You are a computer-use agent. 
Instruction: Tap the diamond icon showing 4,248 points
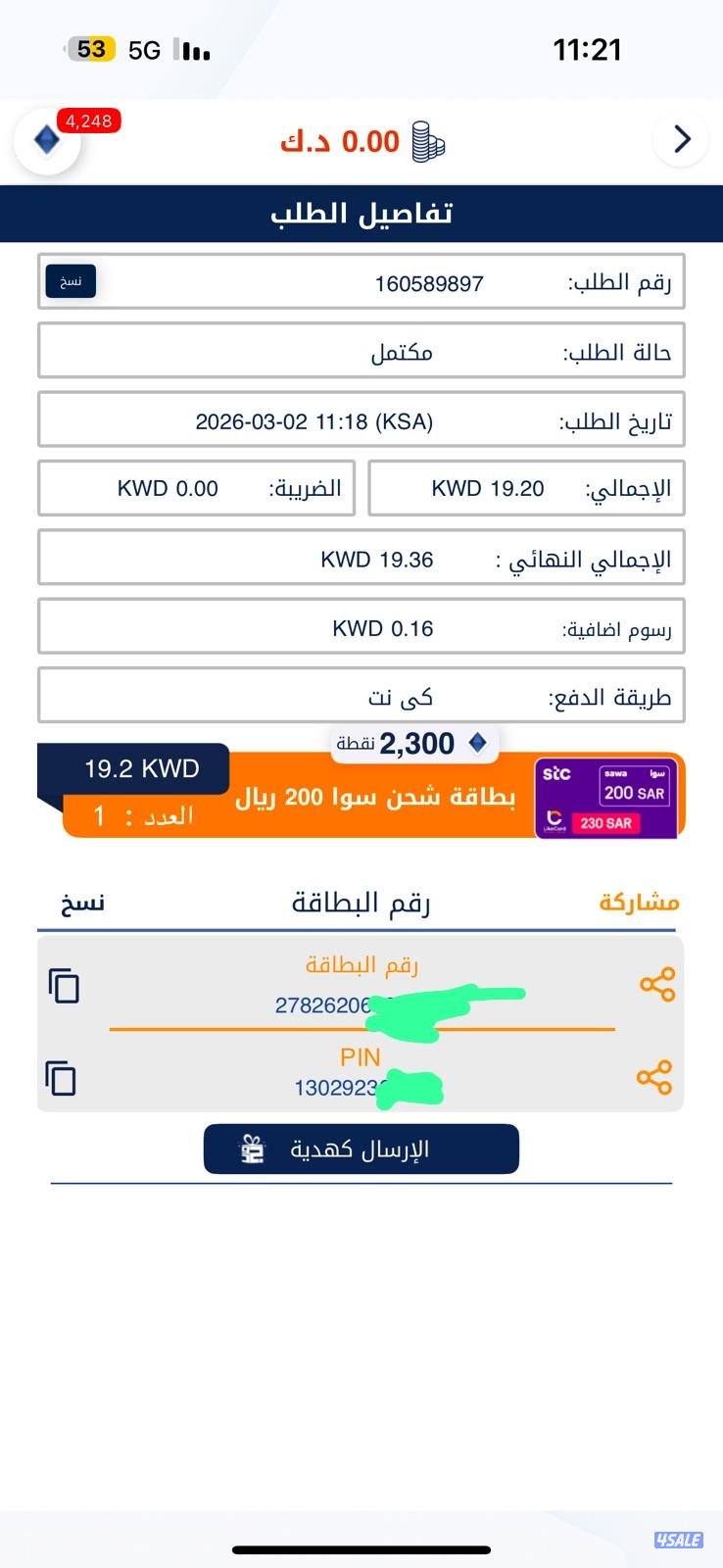[46, 140]
